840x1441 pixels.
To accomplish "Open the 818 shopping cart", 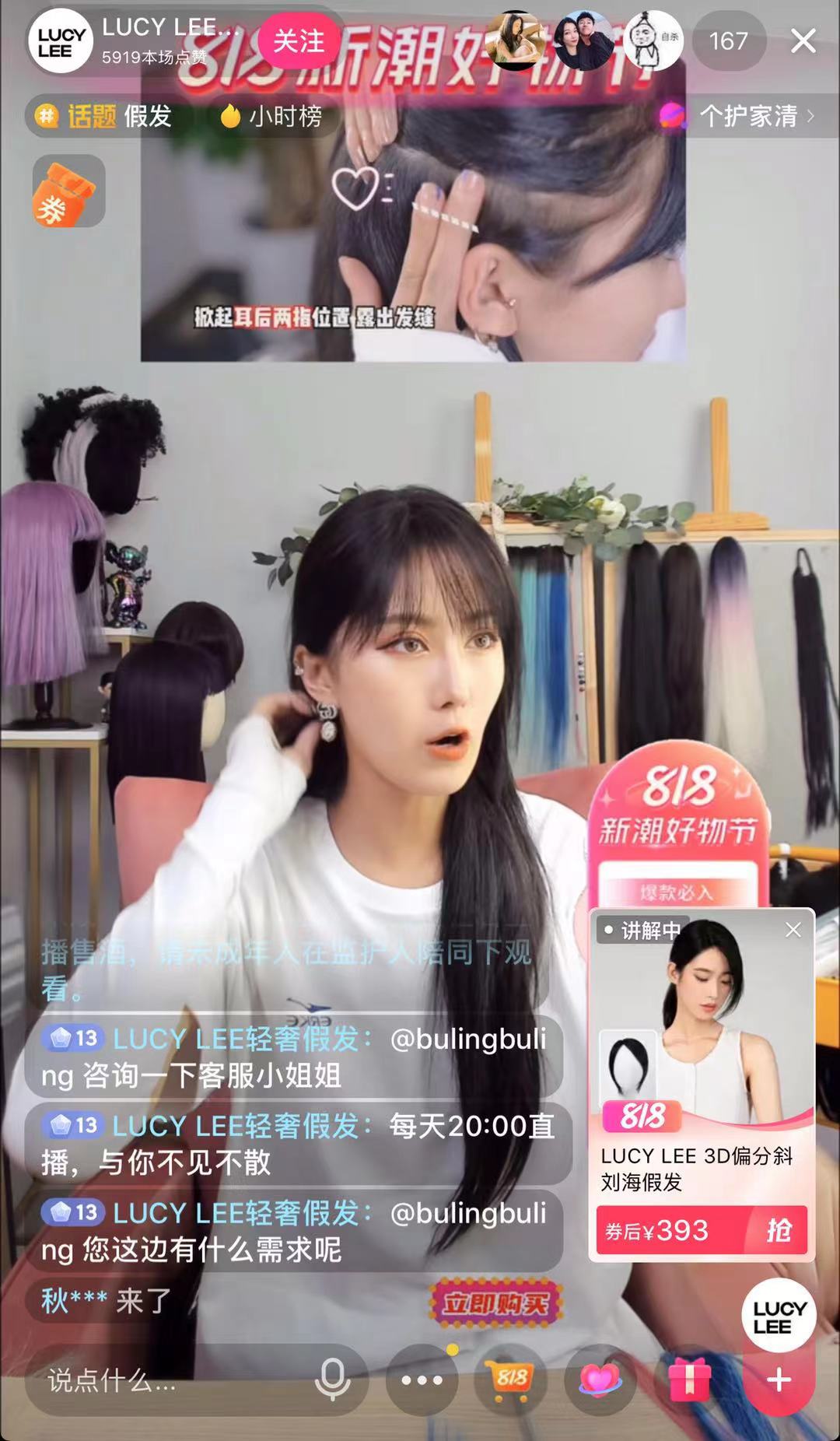I will (511, 1380).
